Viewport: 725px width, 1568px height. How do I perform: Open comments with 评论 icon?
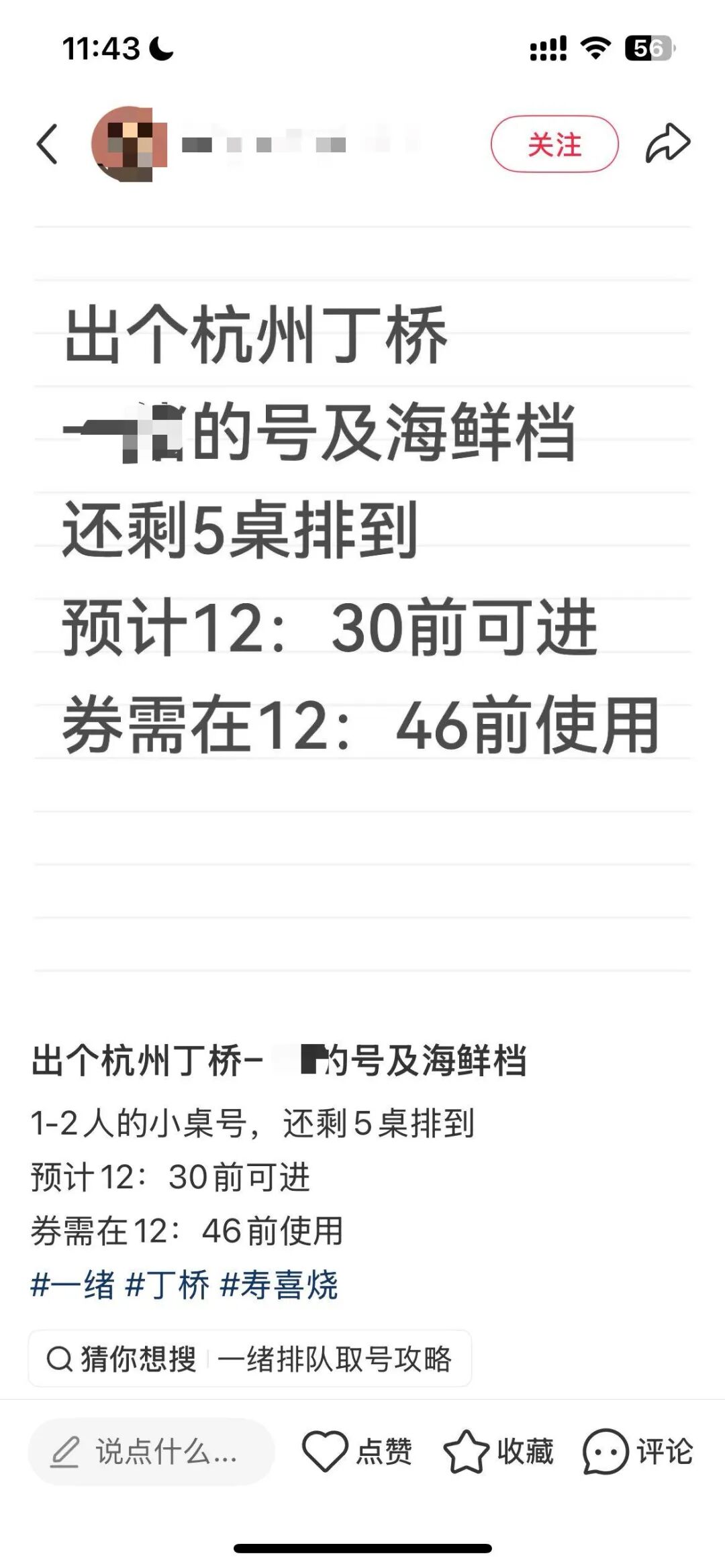pyautogui.click(x=636, y=1451)
